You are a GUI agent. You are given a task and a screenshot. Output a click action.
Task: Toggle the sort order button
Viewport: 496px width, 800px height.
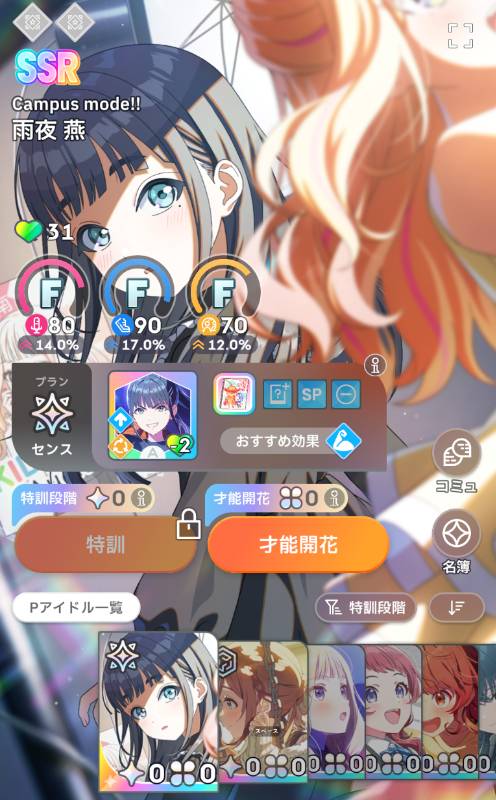coord(456,607)
